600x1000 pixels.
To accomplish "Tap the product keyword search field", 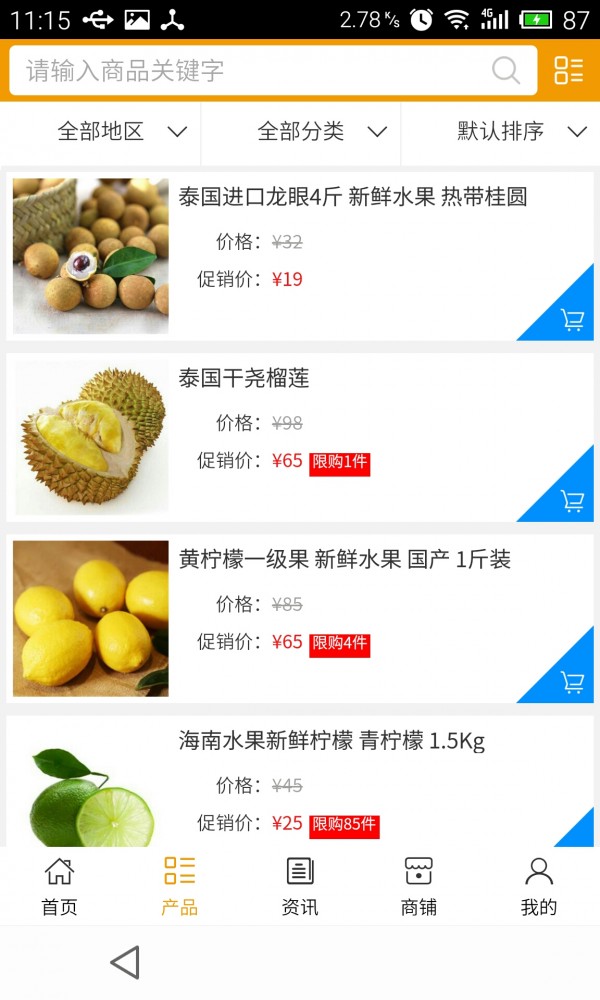I will [x=260, y=71].
